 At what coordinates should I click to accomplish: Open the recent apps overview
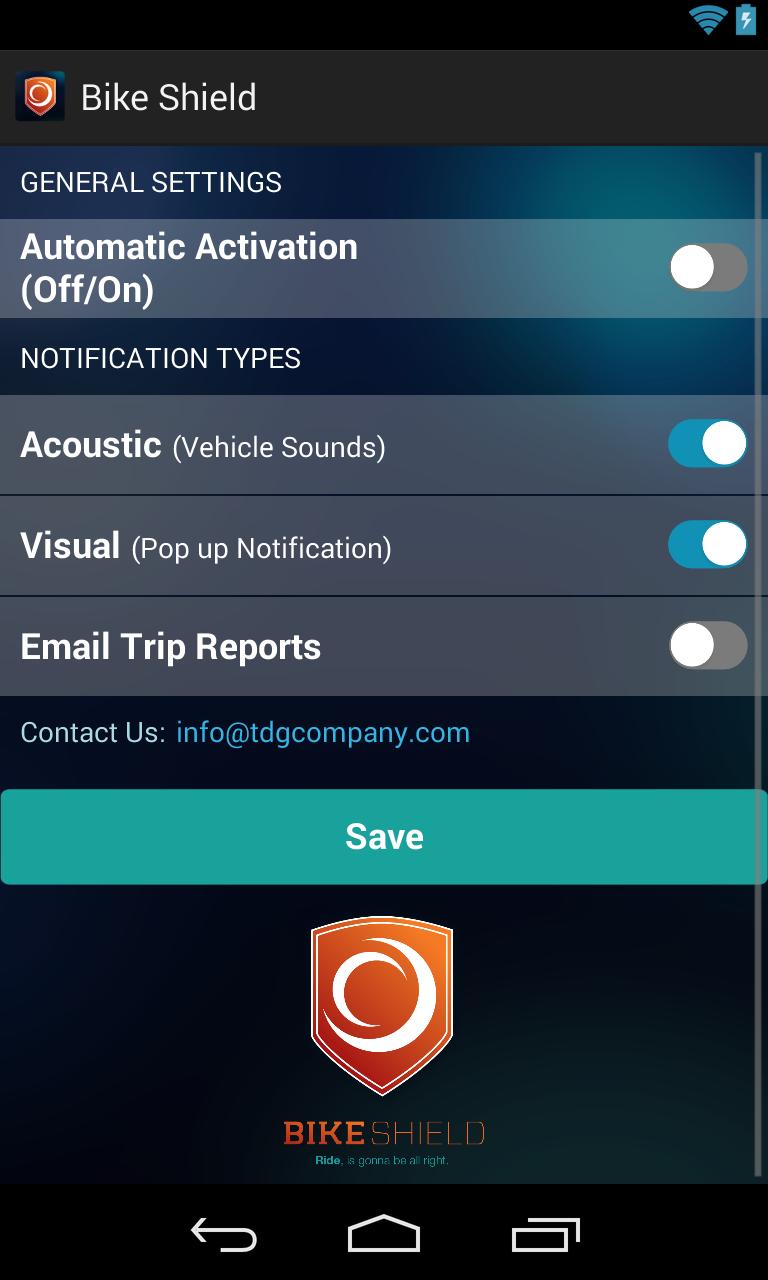[545, 1234]
